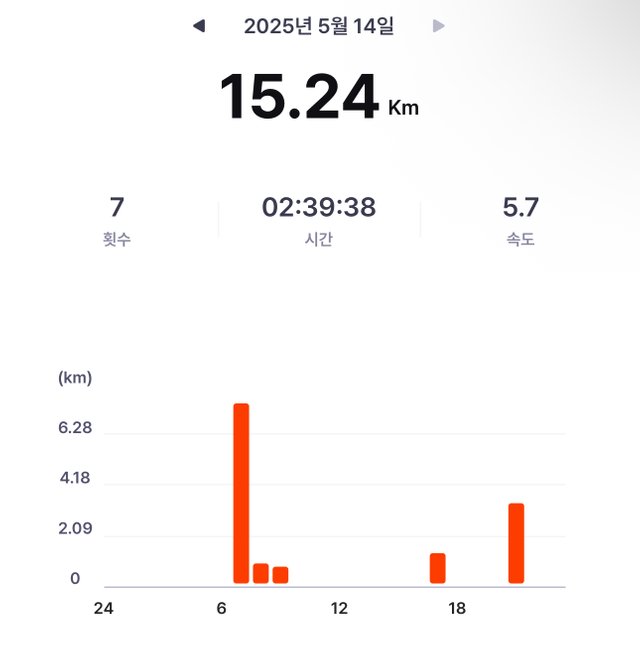Go to the next day

coord(438,26)
